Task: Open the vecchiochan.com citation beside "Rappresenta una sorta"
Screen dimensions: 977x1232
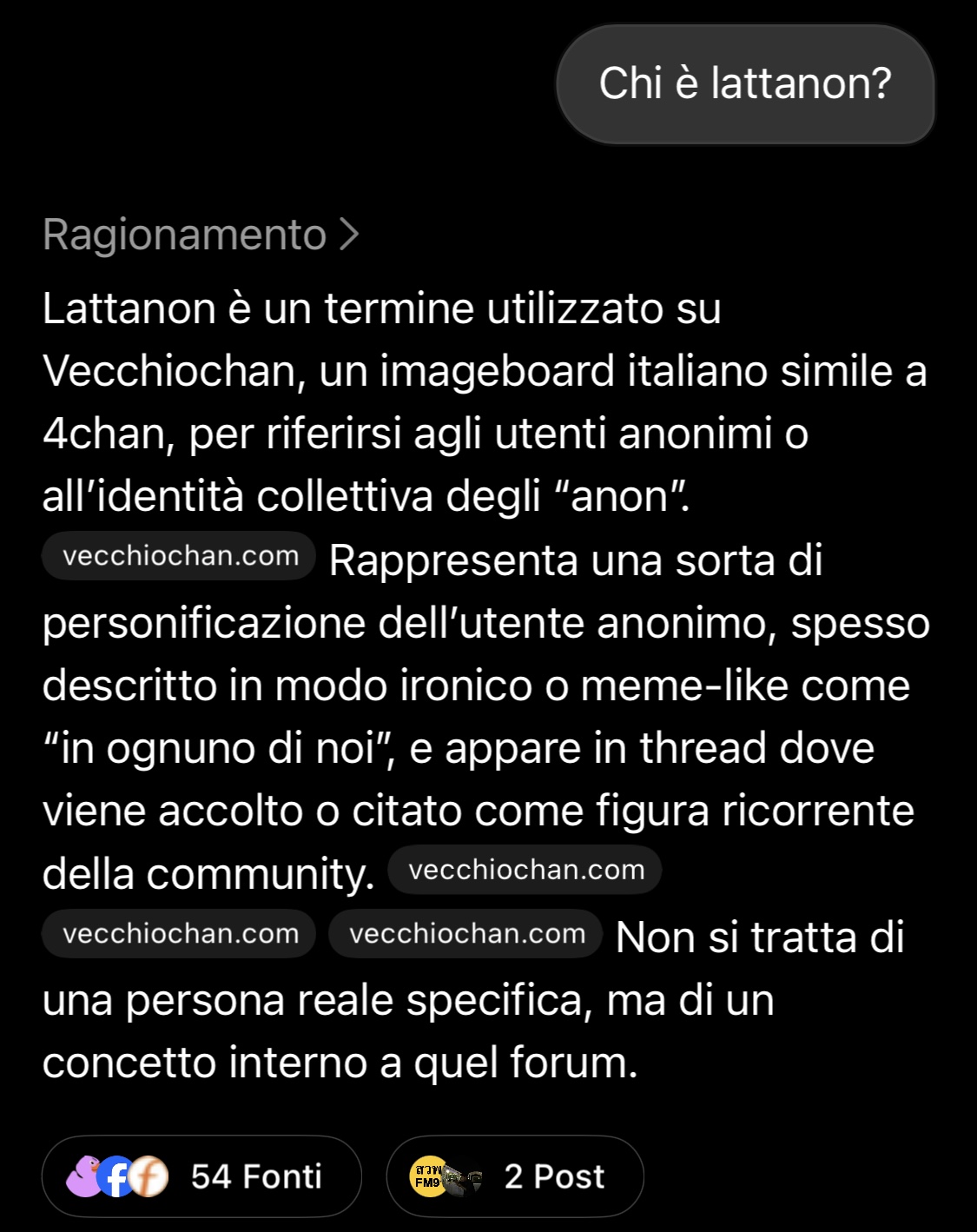Action: pyautogui.click(x=179, y=556)
